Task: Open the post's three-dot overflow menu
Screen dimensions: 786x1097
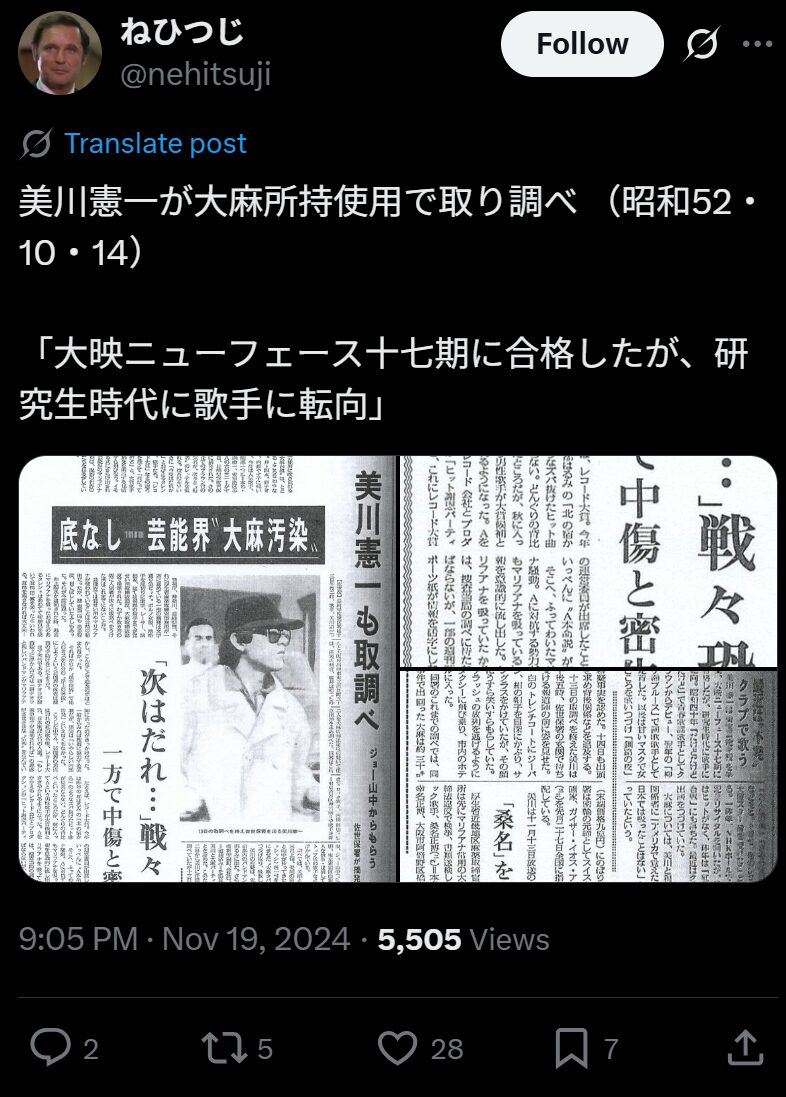Action: pos(757,45)
